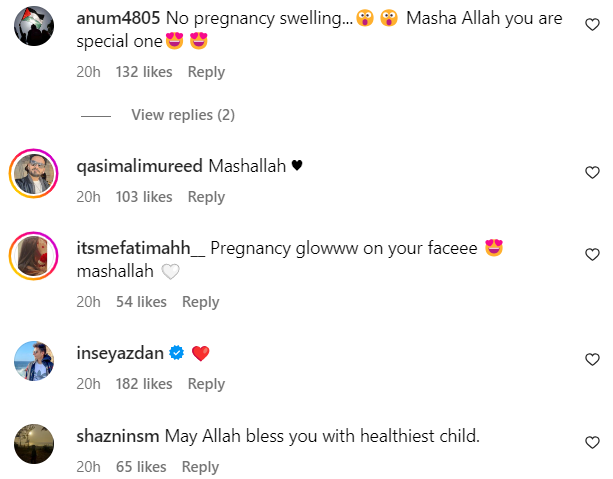See who liked anum4805's comment, 132 likes

144,72
